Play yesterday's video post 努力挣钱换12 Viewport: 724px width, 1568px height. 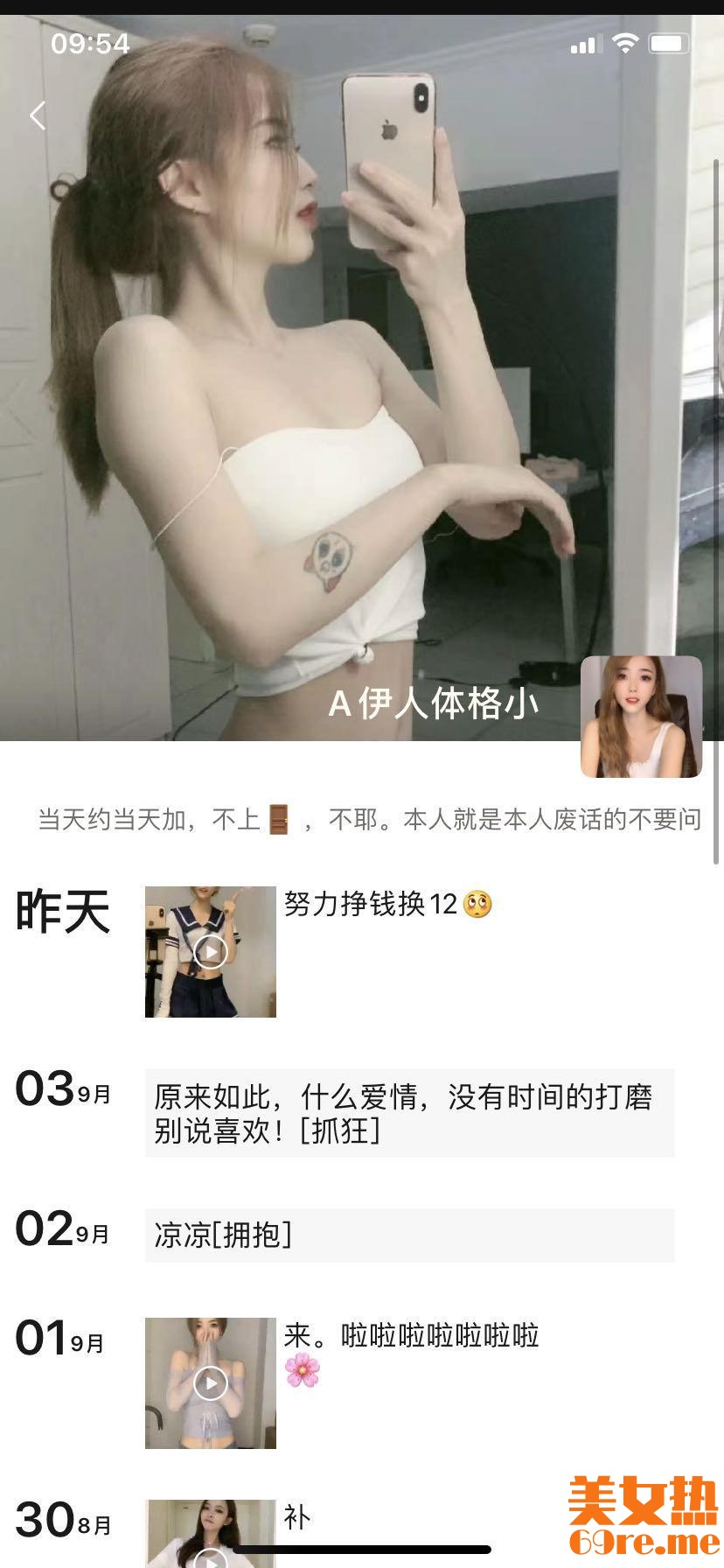point(211,951)
